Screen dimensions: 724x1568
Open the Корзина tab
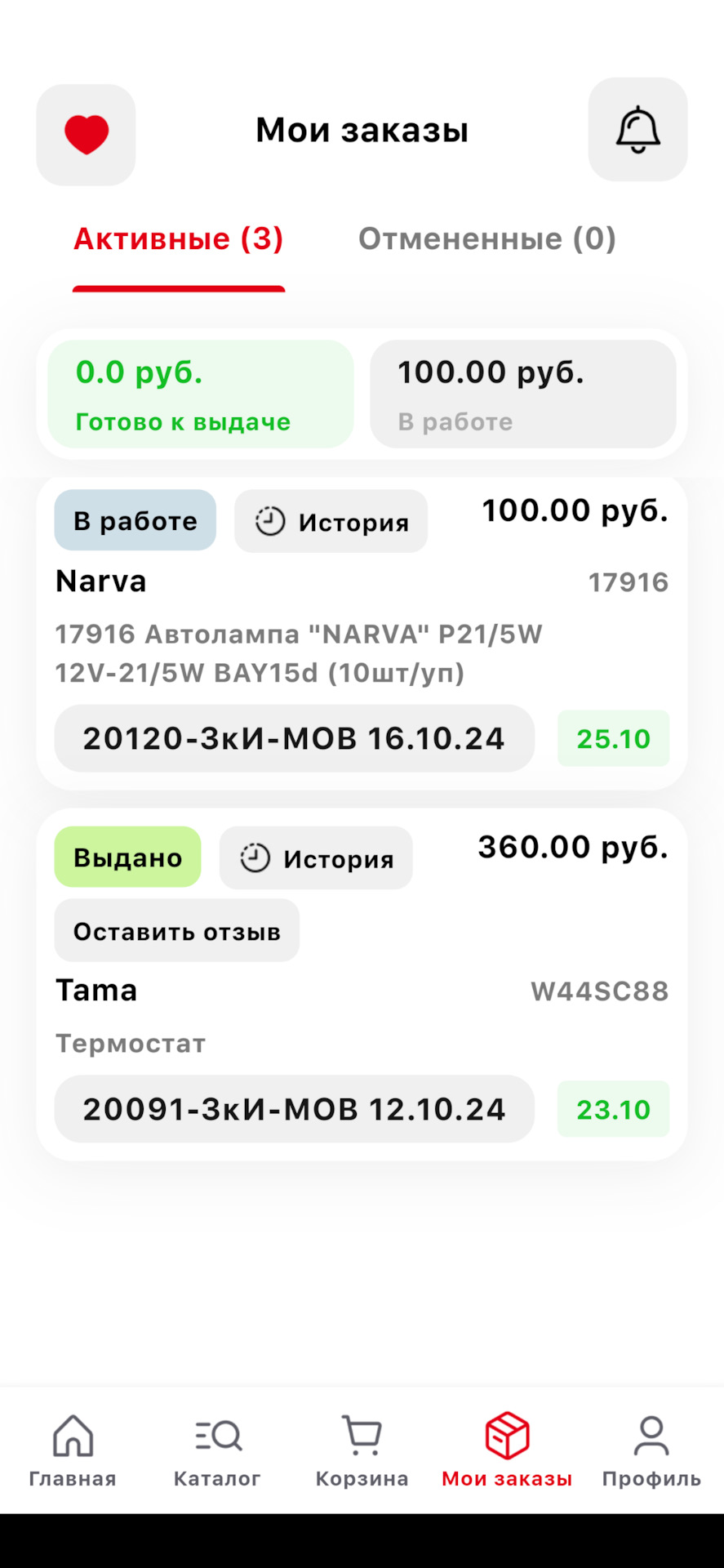362,1451
